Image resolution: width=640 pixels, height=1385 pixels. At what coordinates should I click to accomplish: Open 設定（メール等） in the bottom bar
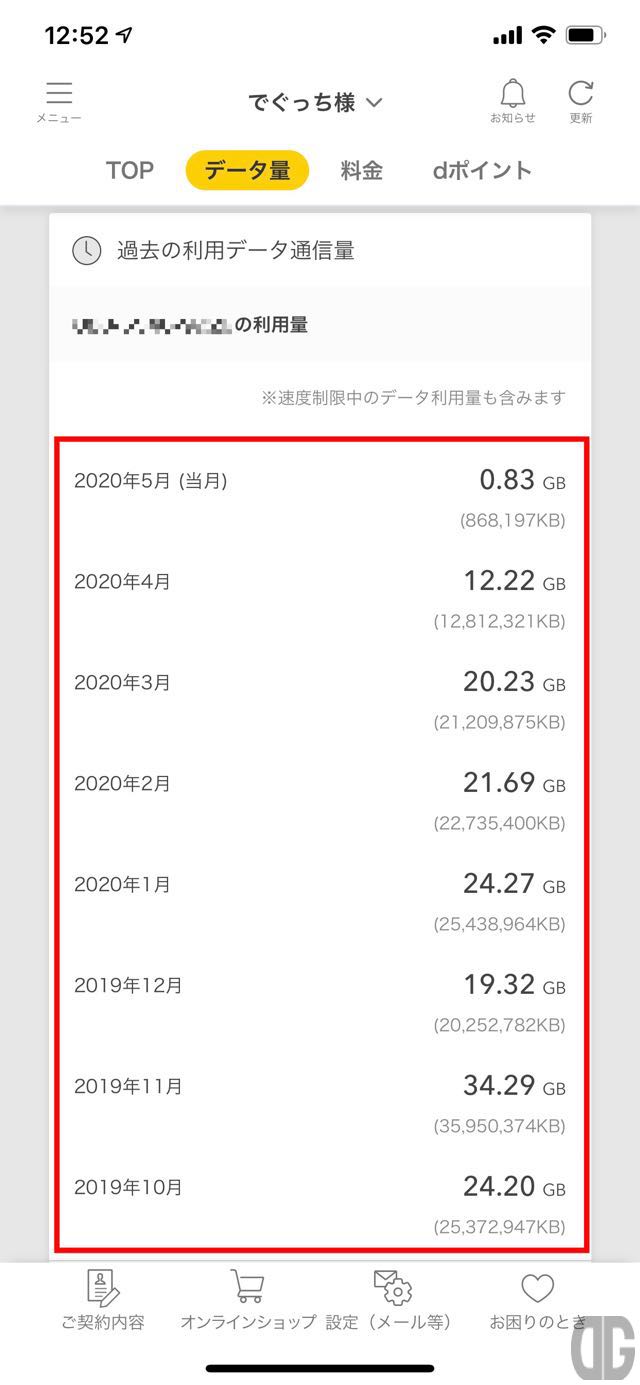(388, 1301)
